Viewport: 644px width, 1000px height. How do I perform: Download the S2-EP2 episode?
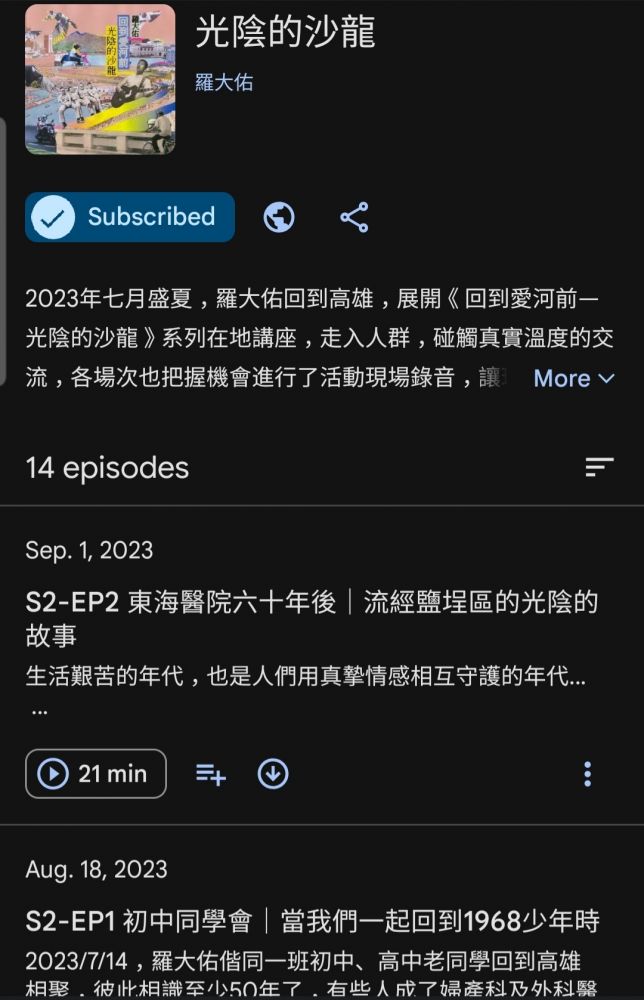(273, 773)
